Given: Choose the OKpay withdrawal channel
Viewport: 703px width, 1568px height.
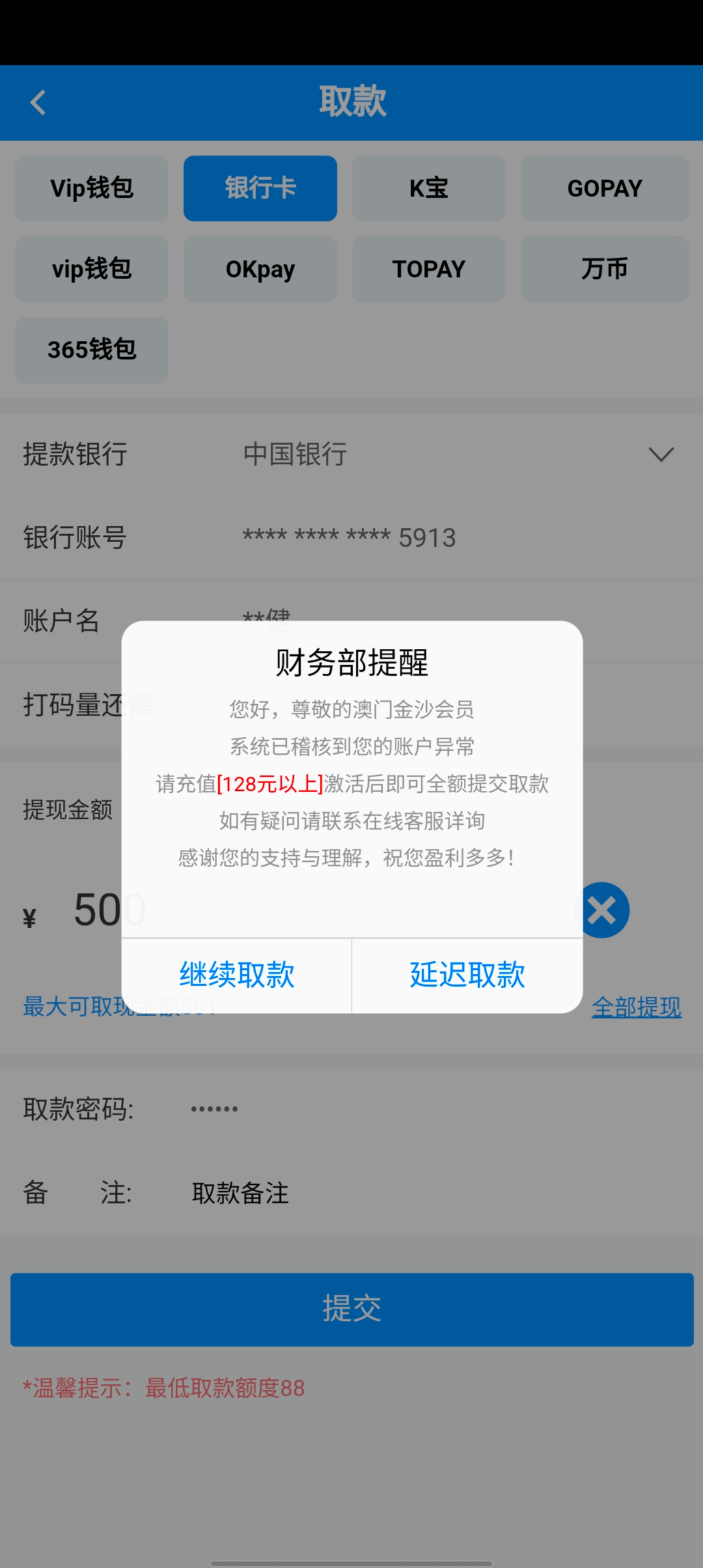Looking at the screenshot, I should tap(260, 269).
